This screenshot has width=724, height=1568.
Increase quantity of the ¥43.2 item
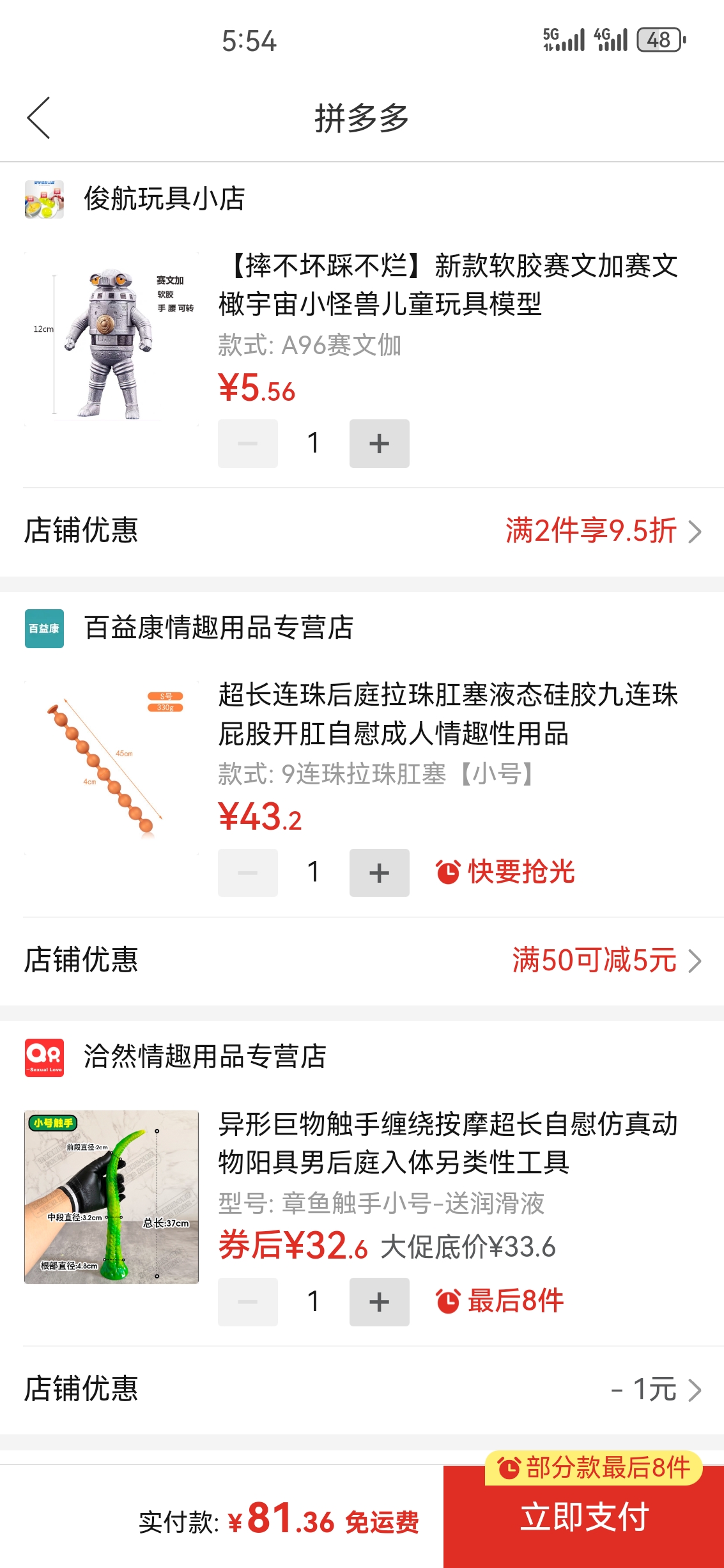pos(379,873)
